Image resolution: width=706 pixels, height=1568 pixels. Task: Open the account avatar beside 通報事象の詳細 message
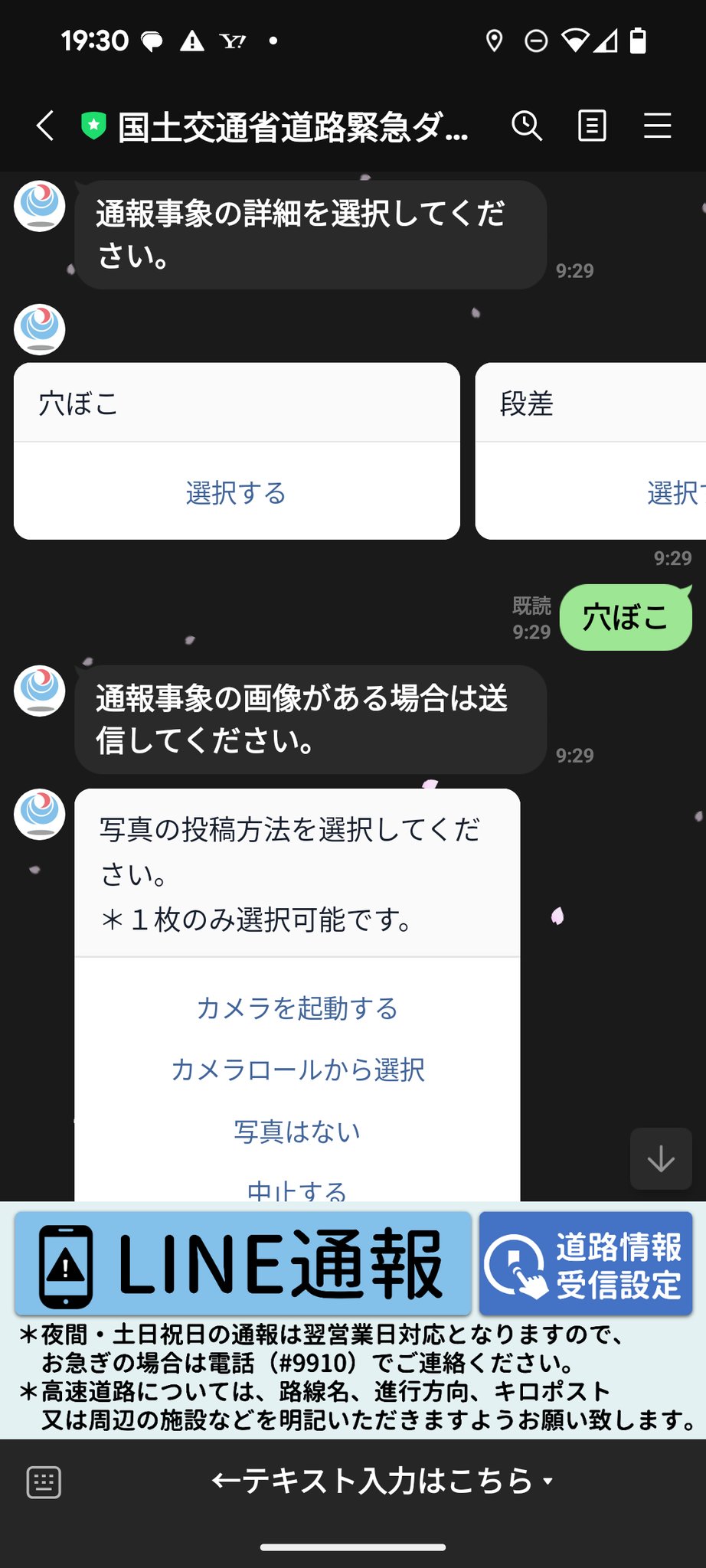40,206
